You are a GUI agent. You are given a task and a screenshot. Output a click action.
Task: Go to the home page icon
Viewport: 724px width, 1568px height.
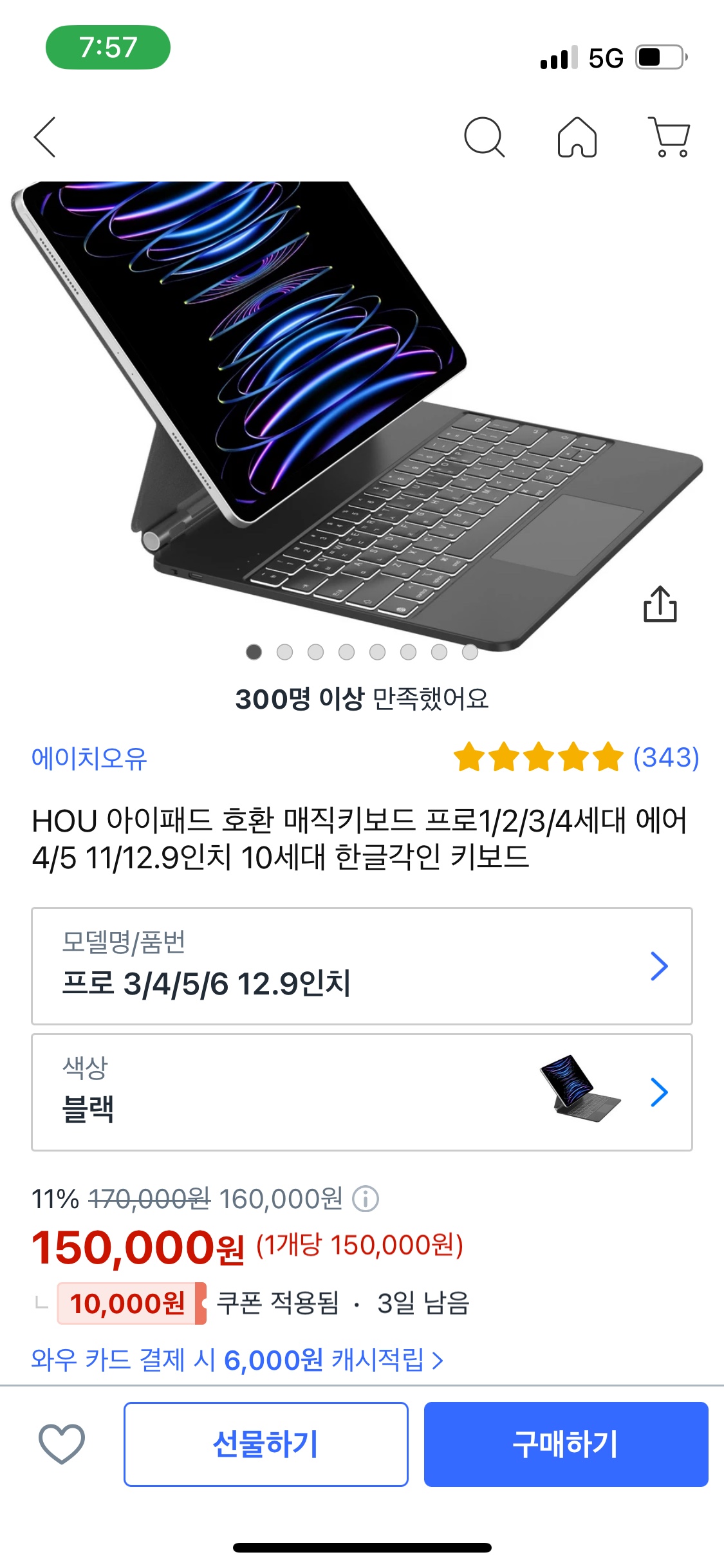click(577, 137)
